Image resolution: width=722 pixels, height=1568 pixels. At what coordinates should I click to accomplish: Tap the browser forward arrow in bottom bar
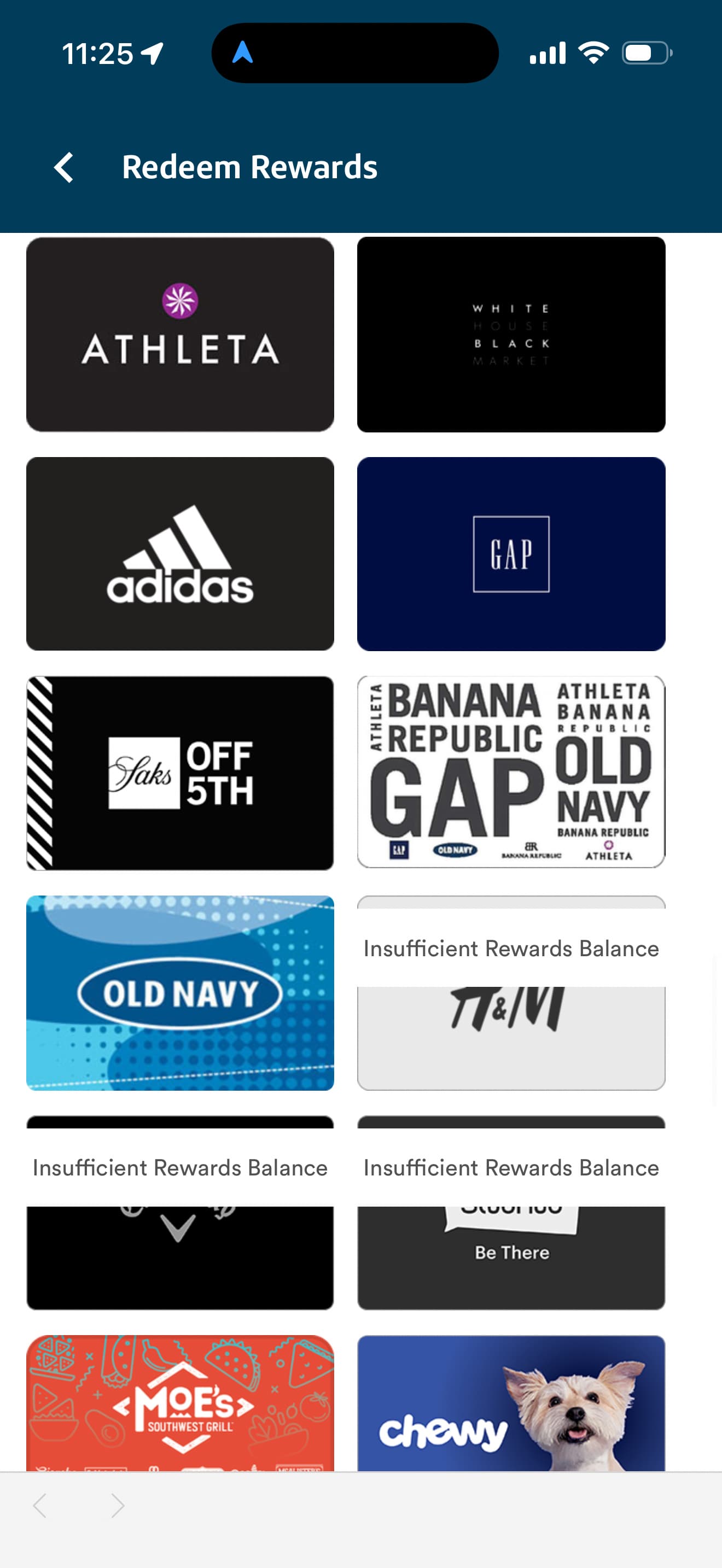pos(118,1505)
